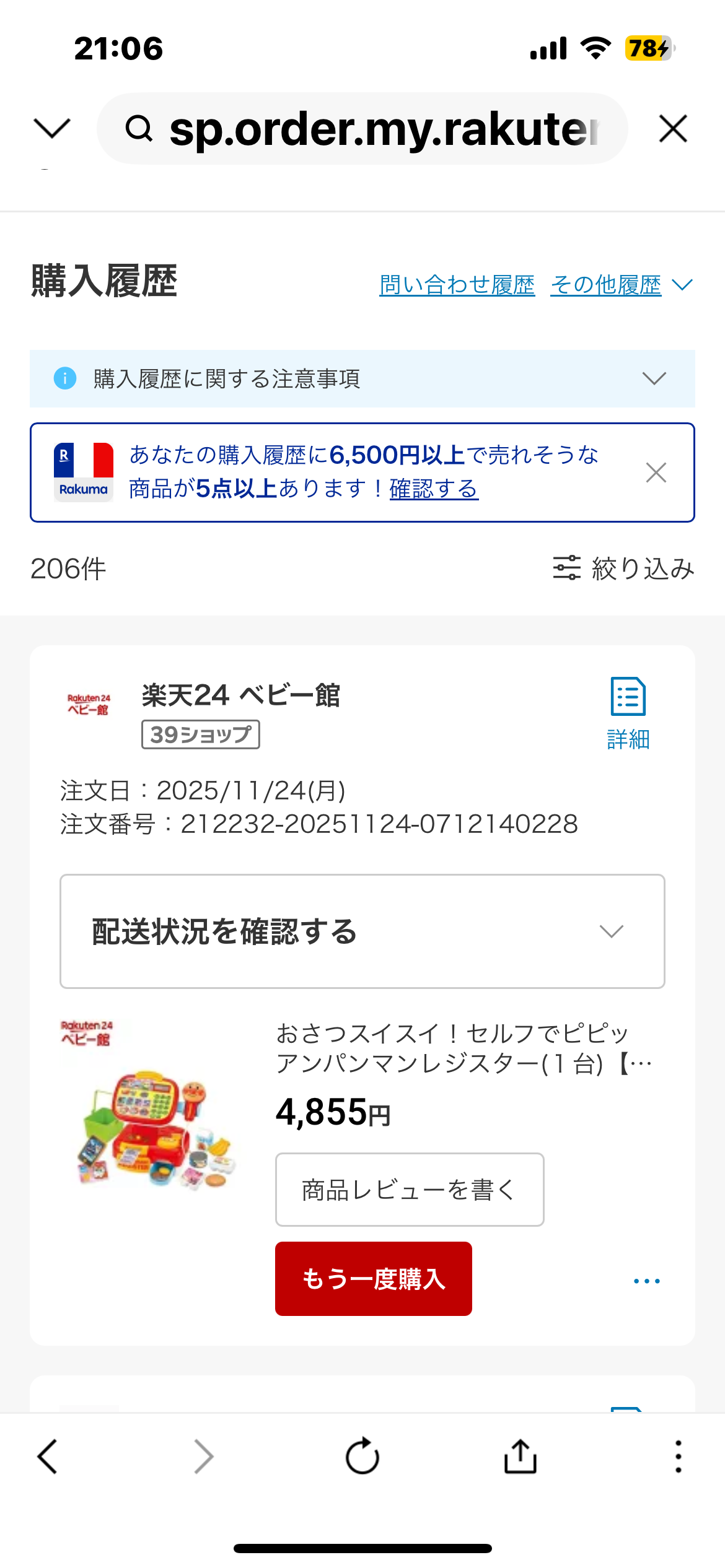Open the three-dot options for アンパンマンレジスター
Viewport: 725px width, 1568px height.
pos(646,1281)
